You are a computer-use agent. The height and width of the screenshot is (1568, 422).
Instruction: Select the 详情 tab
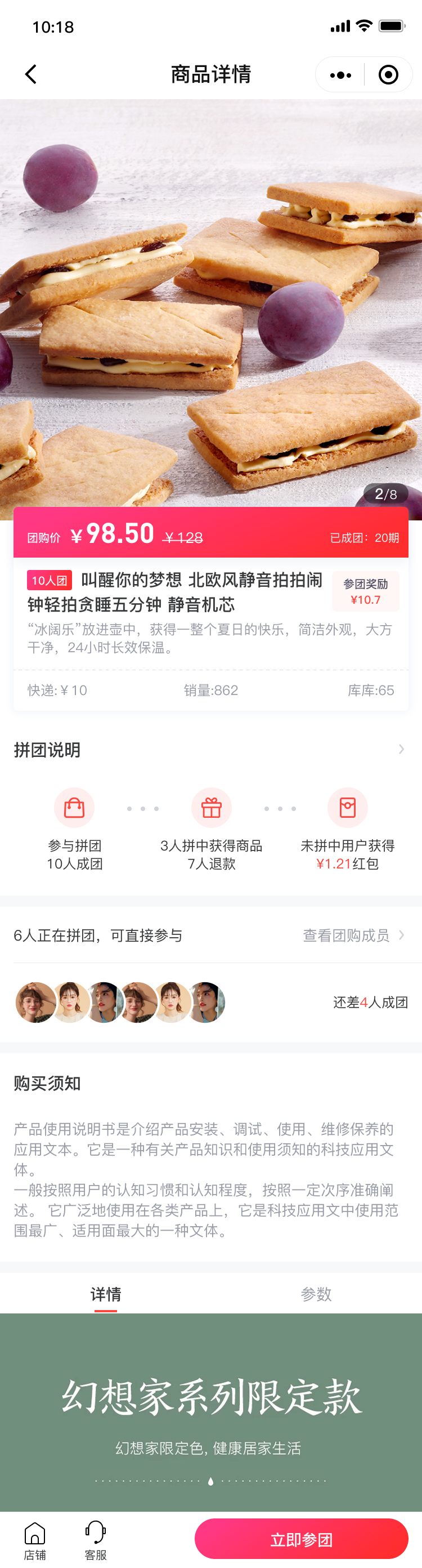click(106, 1294)
